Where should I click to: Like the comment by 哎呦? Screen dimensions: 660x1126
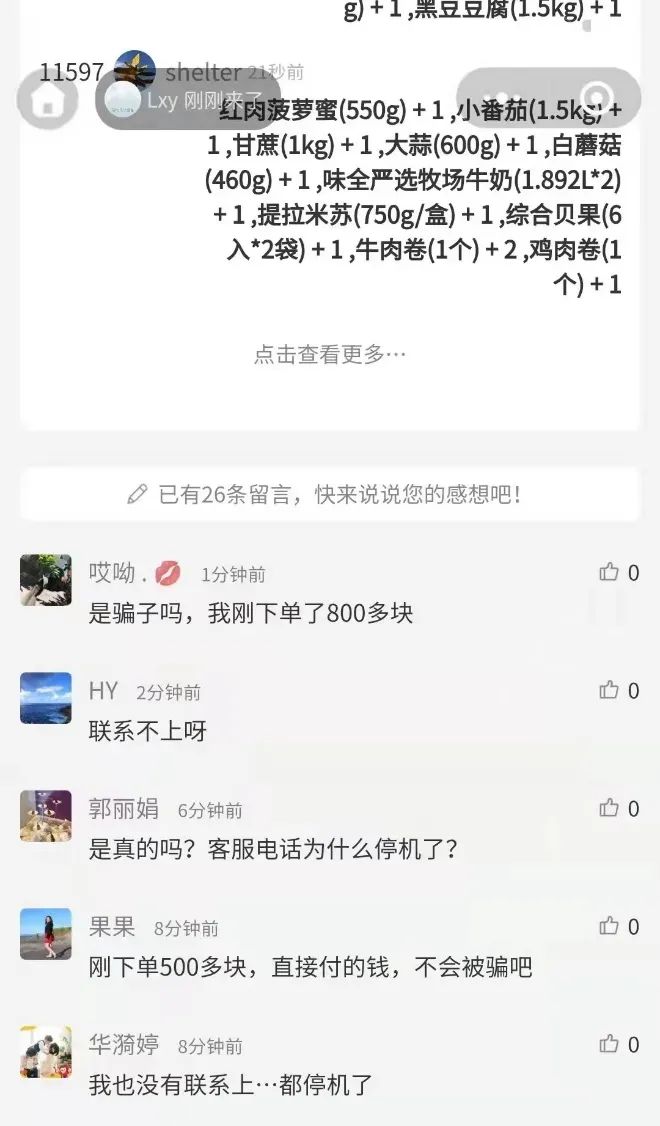[609, 572]
